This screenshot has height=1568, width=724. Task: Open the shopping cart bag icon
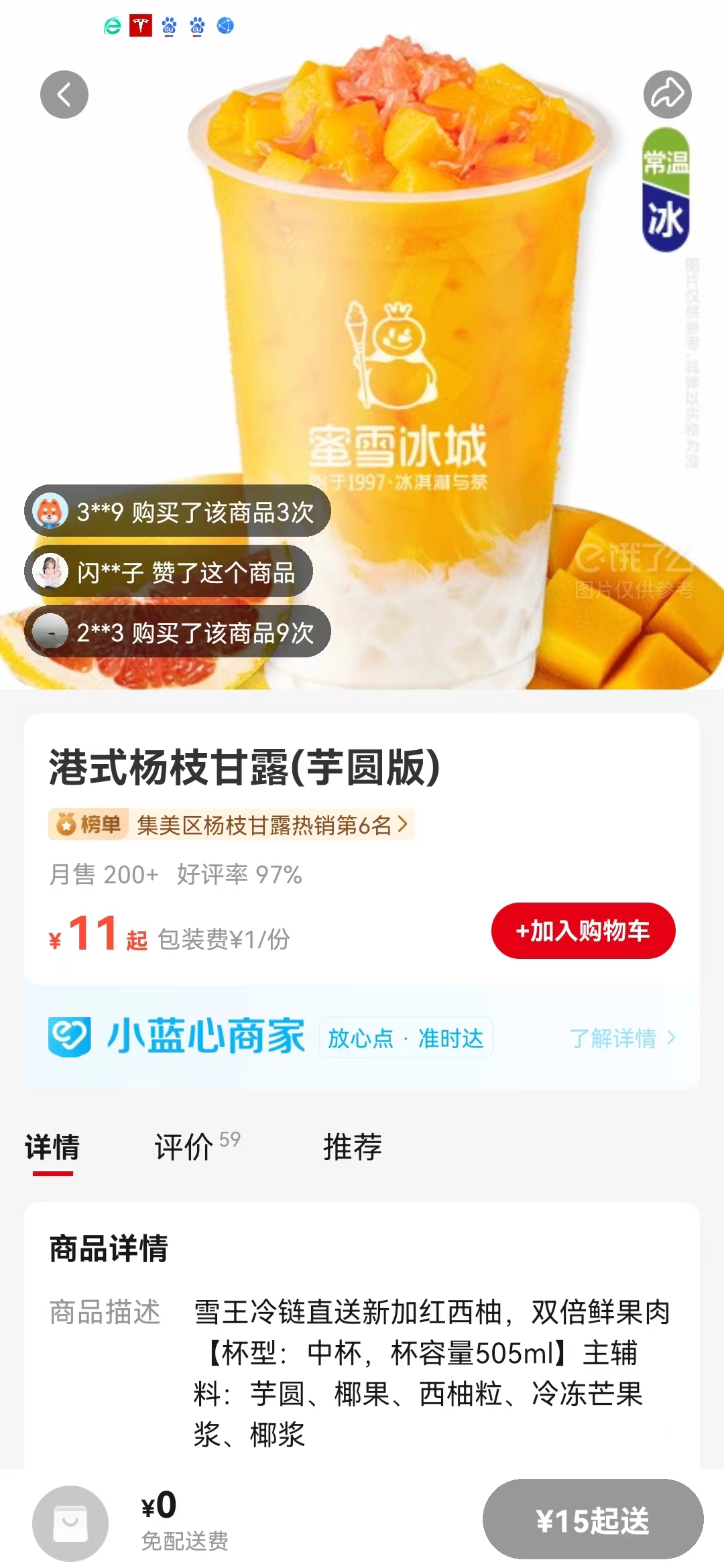pos(70,1523)
